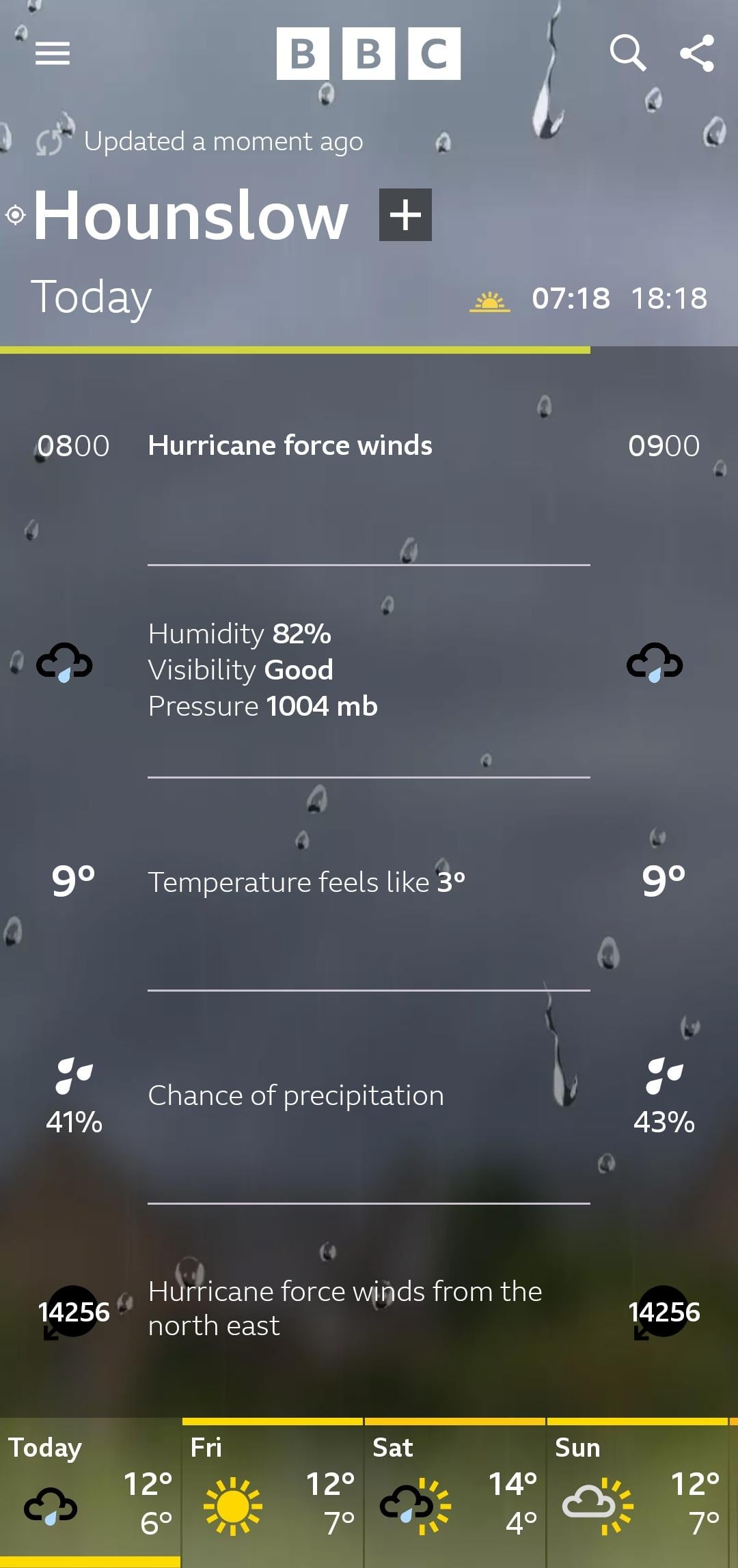
Task: View Saturday's forecast
Action: (454, 1490)
